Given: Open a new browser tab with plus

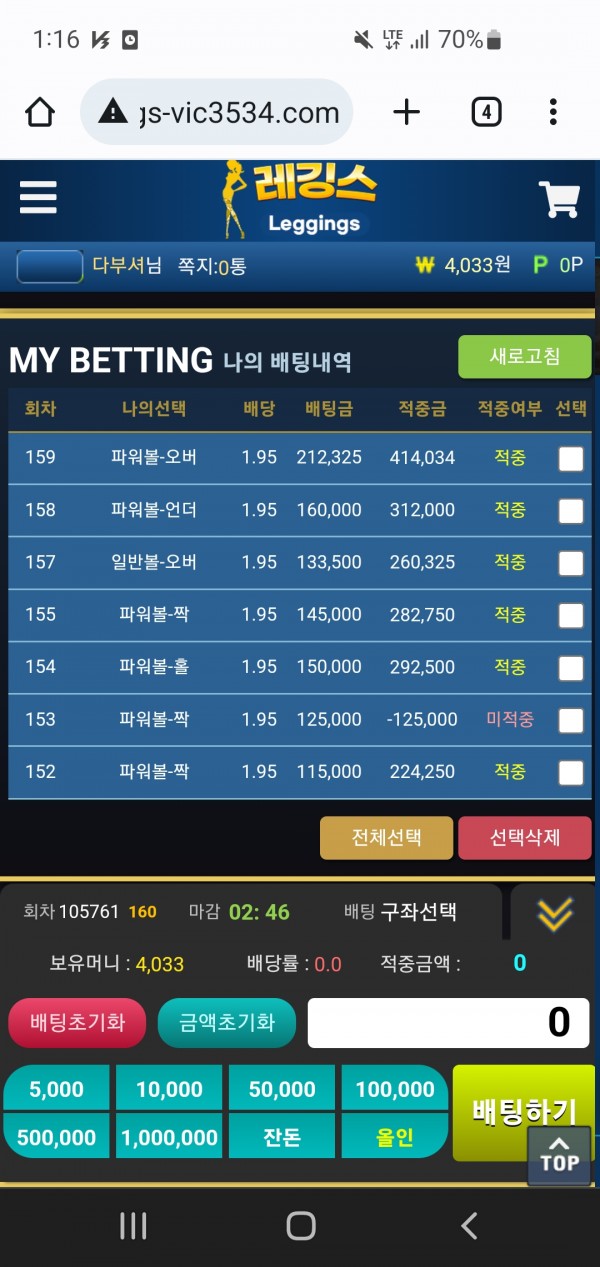Looking at the screenshot, I should tap(406, 112).
